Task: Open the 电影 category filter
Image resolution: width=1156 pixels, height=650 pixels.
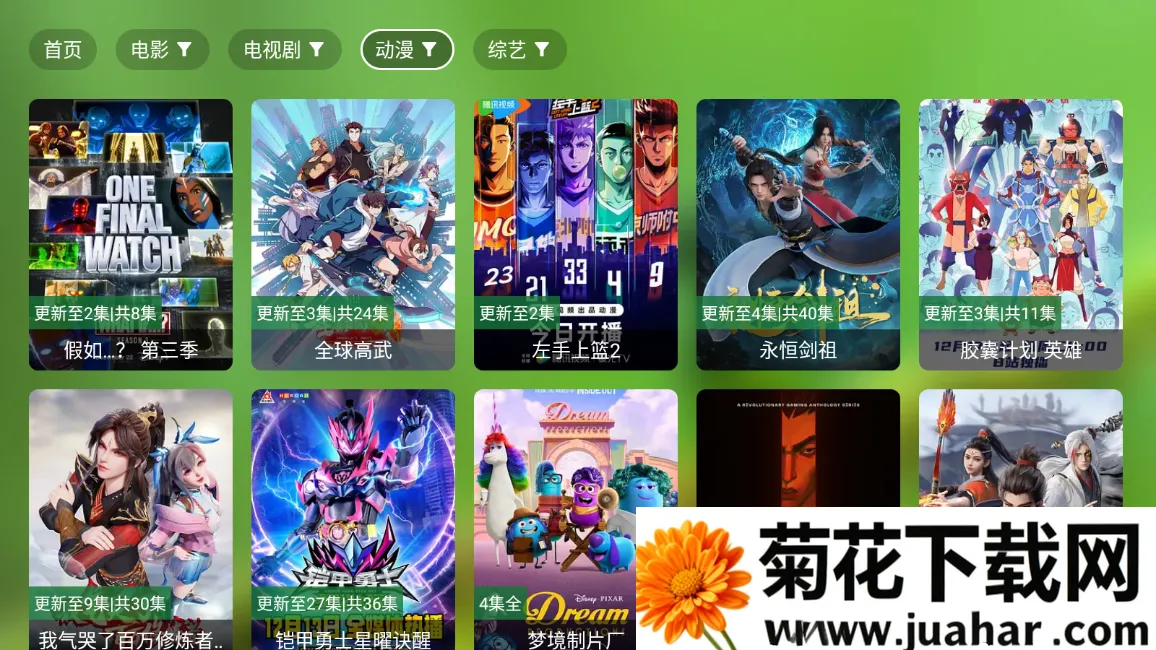Action: (162, 50)
